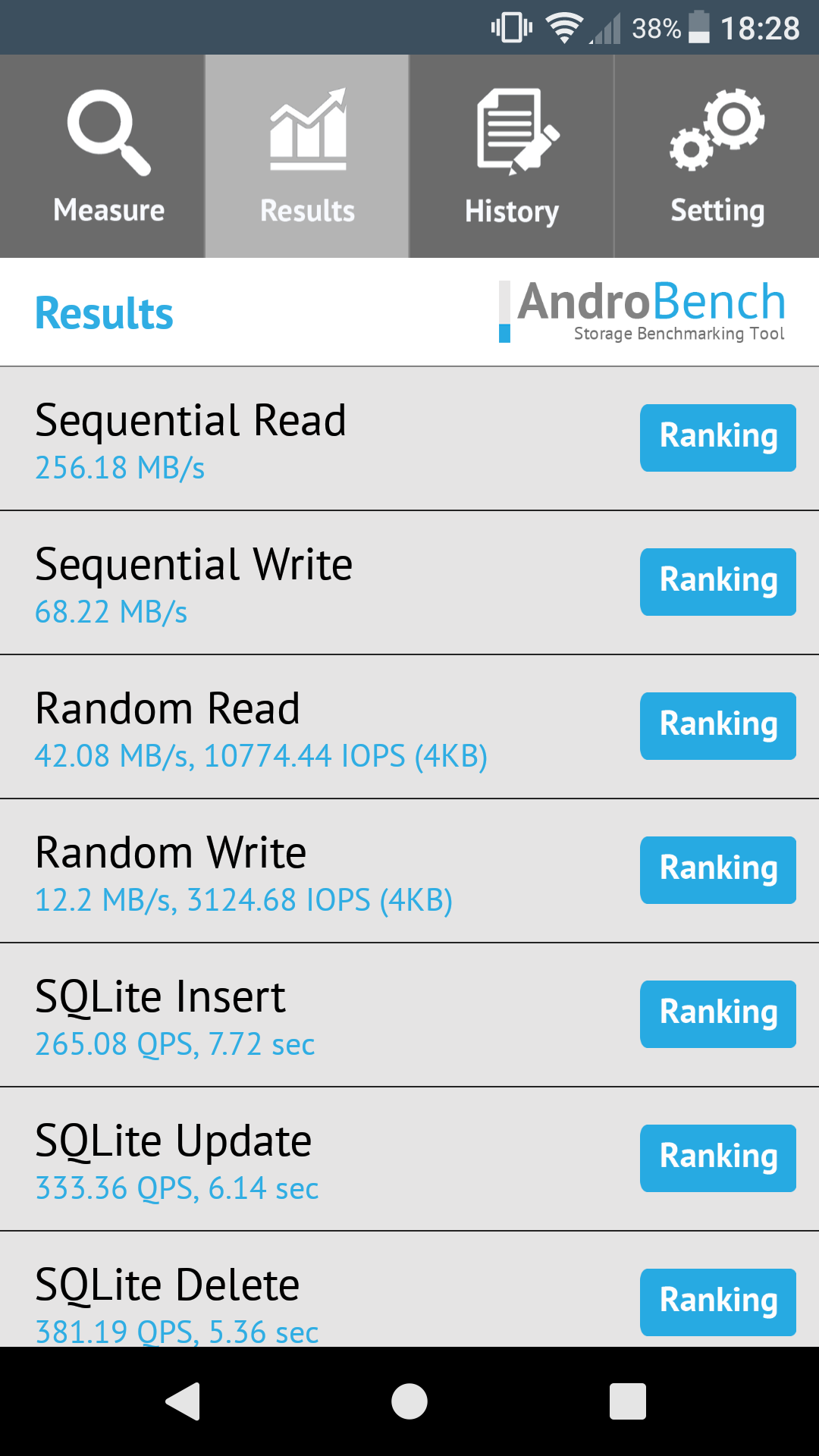This screenshot has height=1456, width=819.
Task: Tap the home button
Action: [x=409, y=1401]
